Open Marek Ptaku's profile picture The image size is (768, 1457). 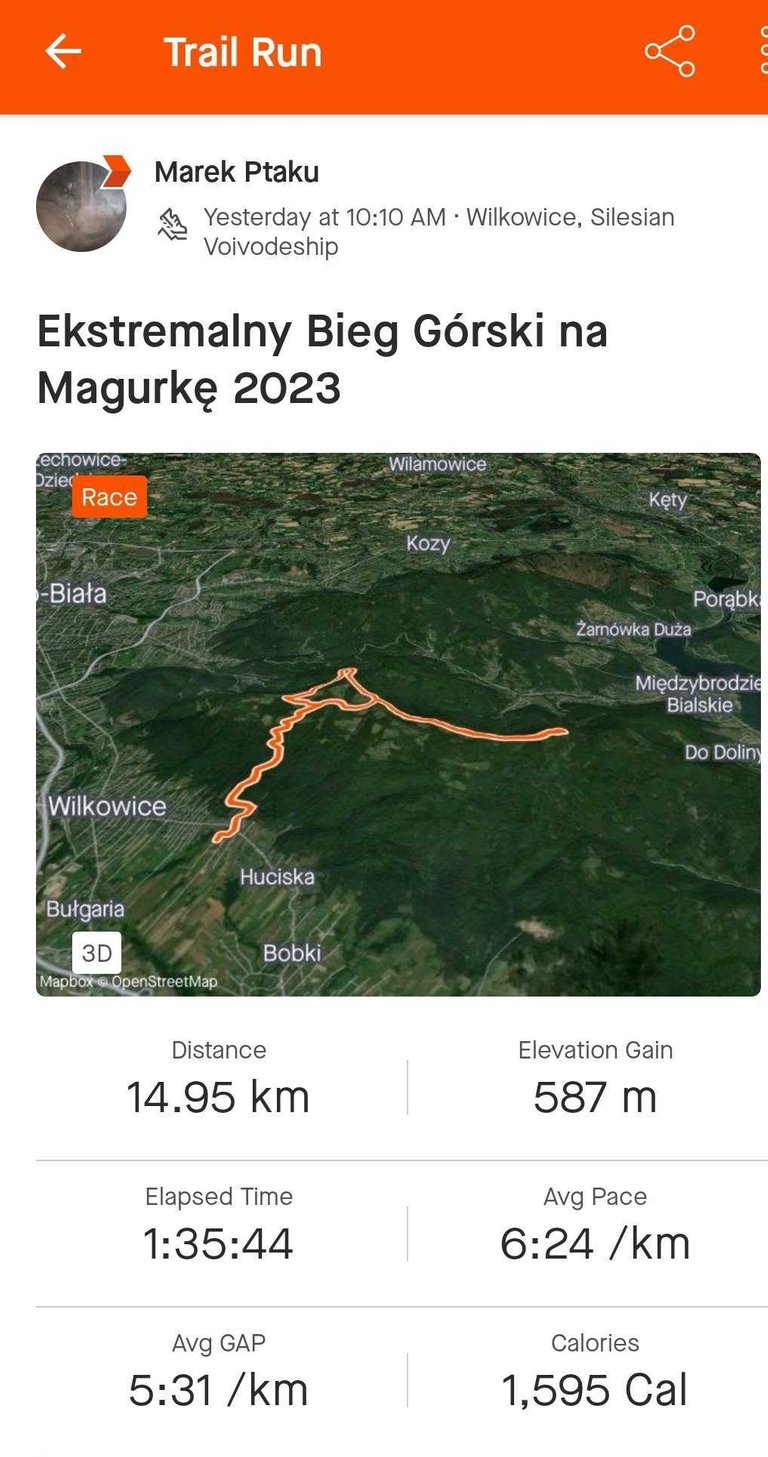coord(82,205)
